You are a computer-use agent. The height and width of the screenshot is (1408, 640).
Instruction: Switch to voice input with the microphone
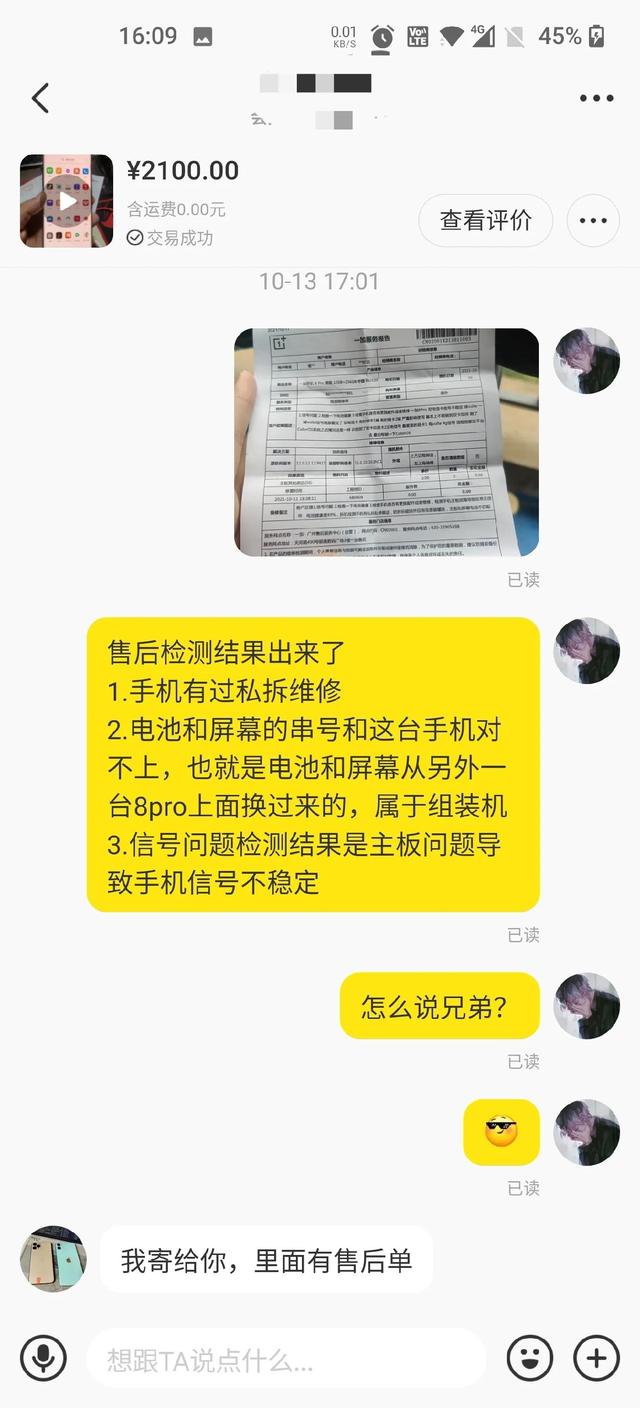[43, 1358]
